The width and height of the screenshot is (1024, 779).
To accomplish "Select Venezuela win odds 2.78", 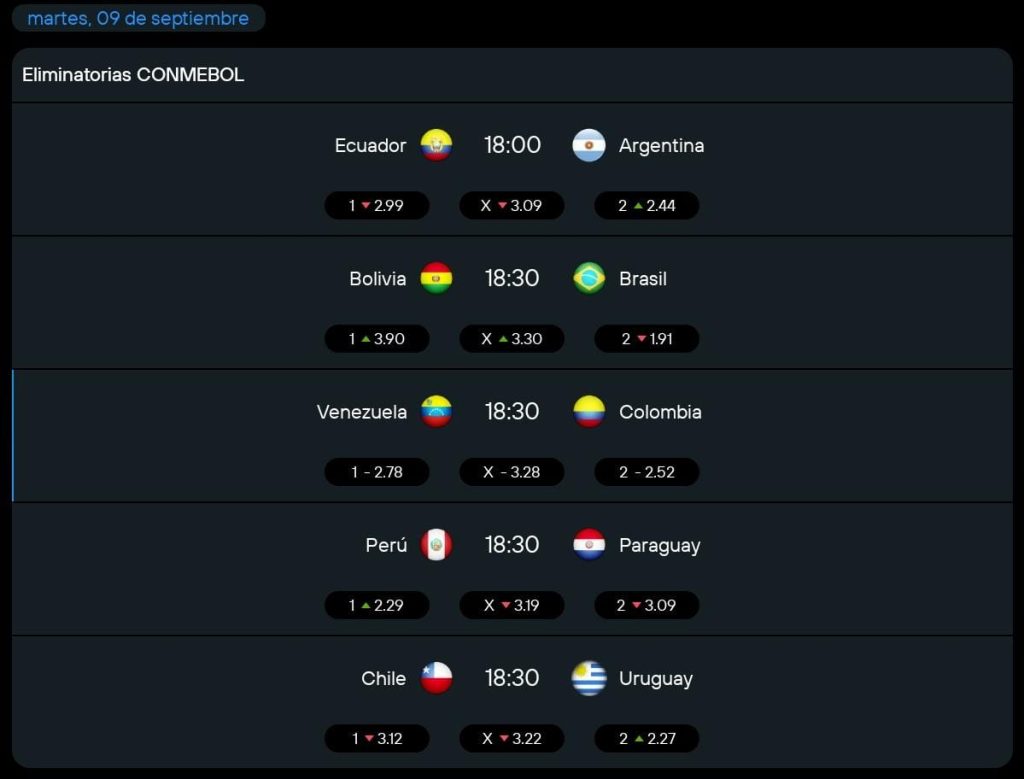I will (x=377, y=472).
